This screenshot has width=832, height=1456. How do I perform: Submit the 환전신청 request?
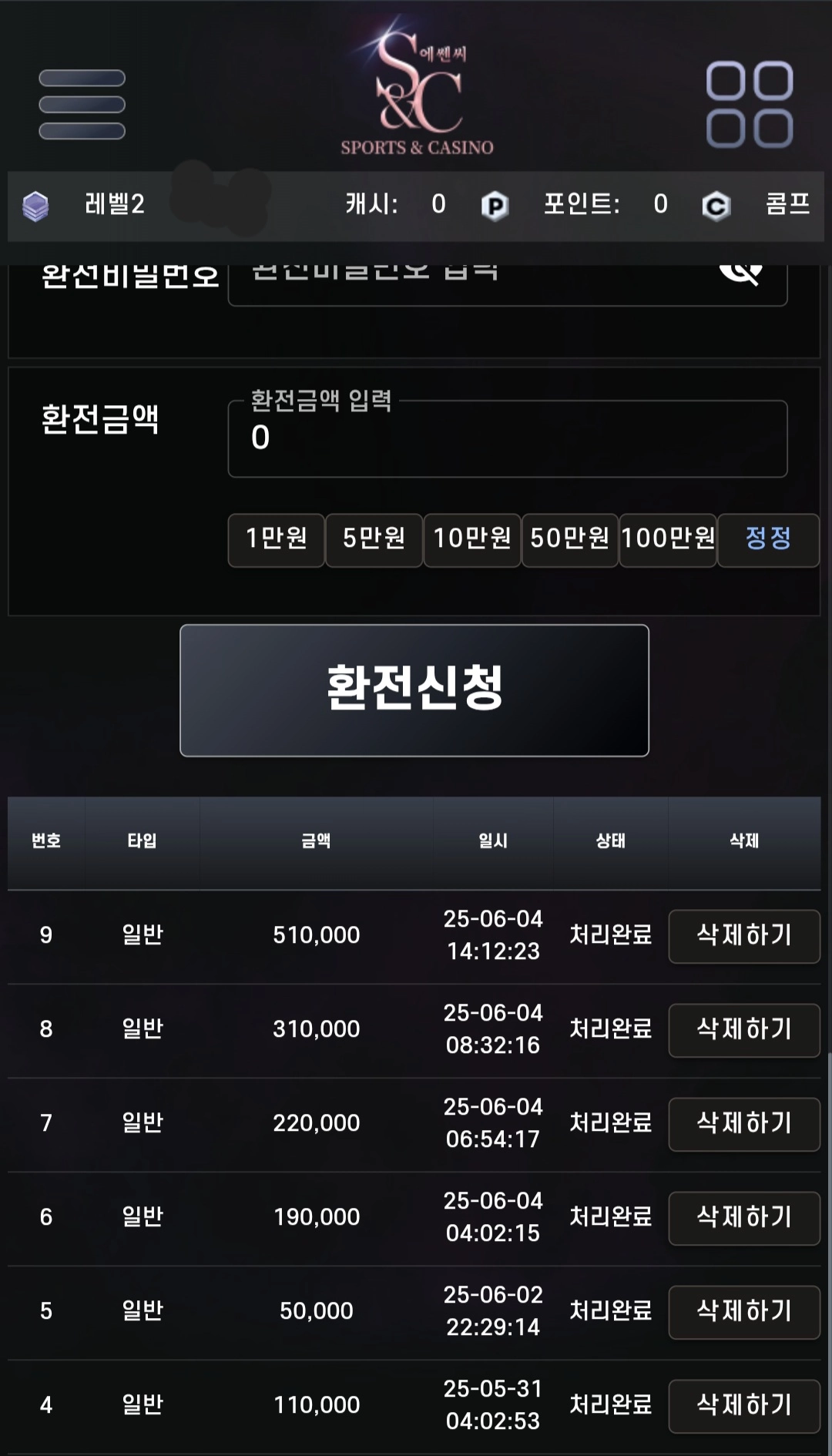coord(414,690)
